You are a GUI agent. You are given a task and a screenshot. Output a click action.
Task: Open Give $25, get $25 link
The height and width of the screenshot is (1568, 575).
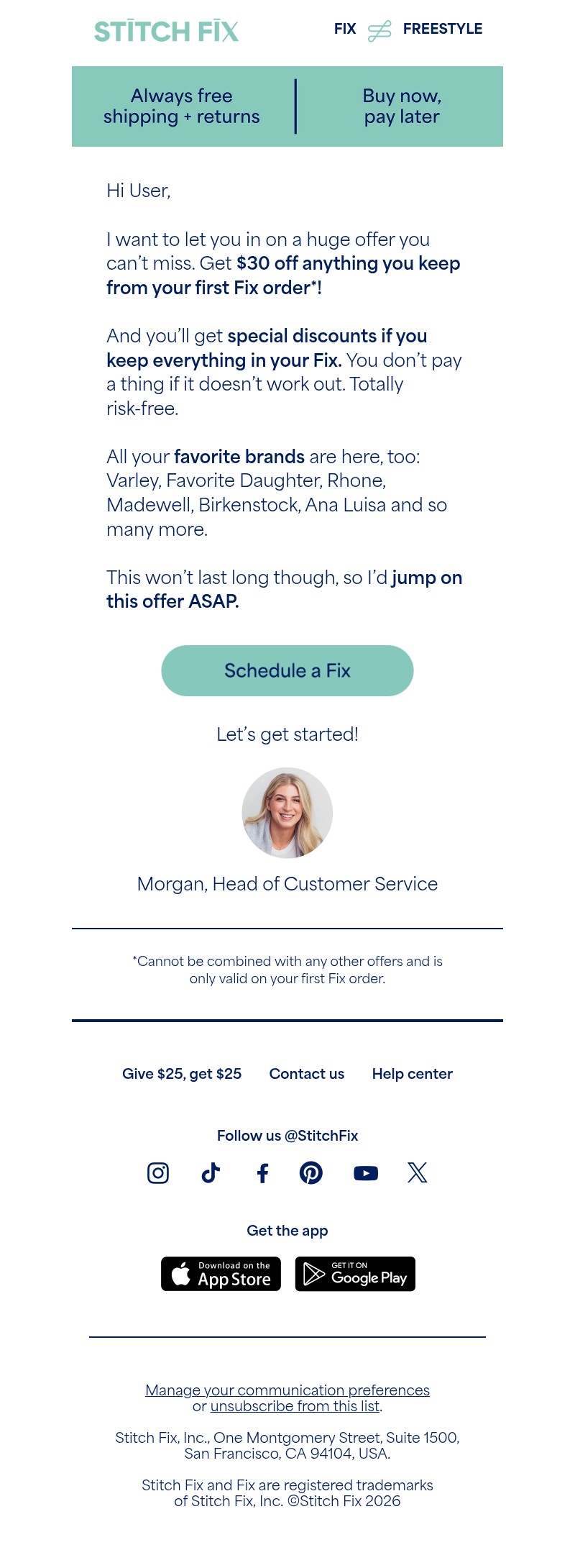pyautogui.click(x=182, y=1074)
